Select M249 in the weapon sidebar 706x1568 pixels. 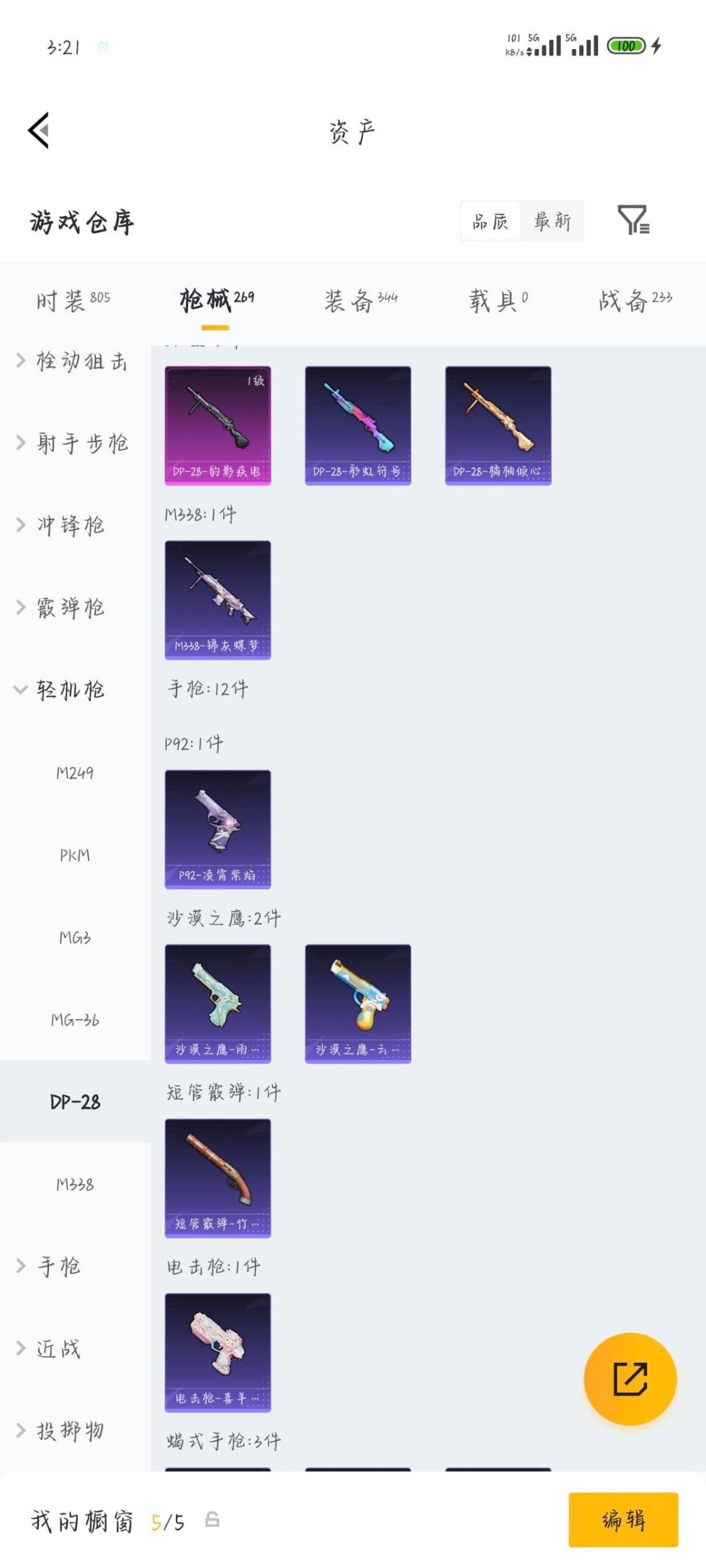point(74,774)
